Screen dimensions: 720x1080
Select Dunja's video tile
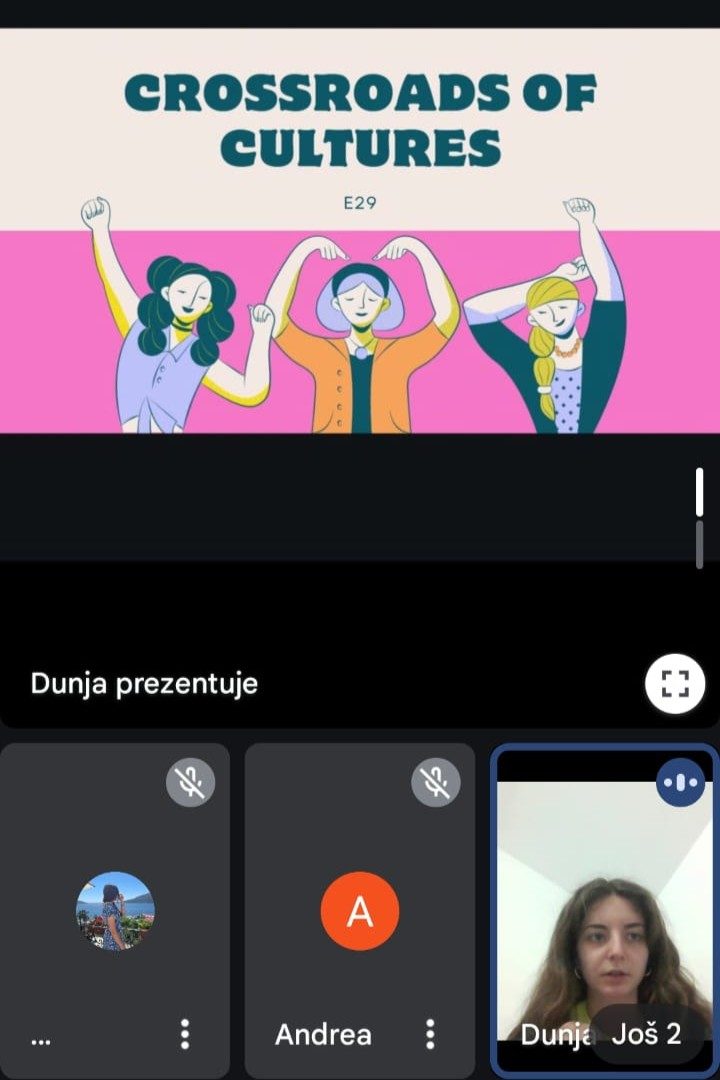point(603,900)
